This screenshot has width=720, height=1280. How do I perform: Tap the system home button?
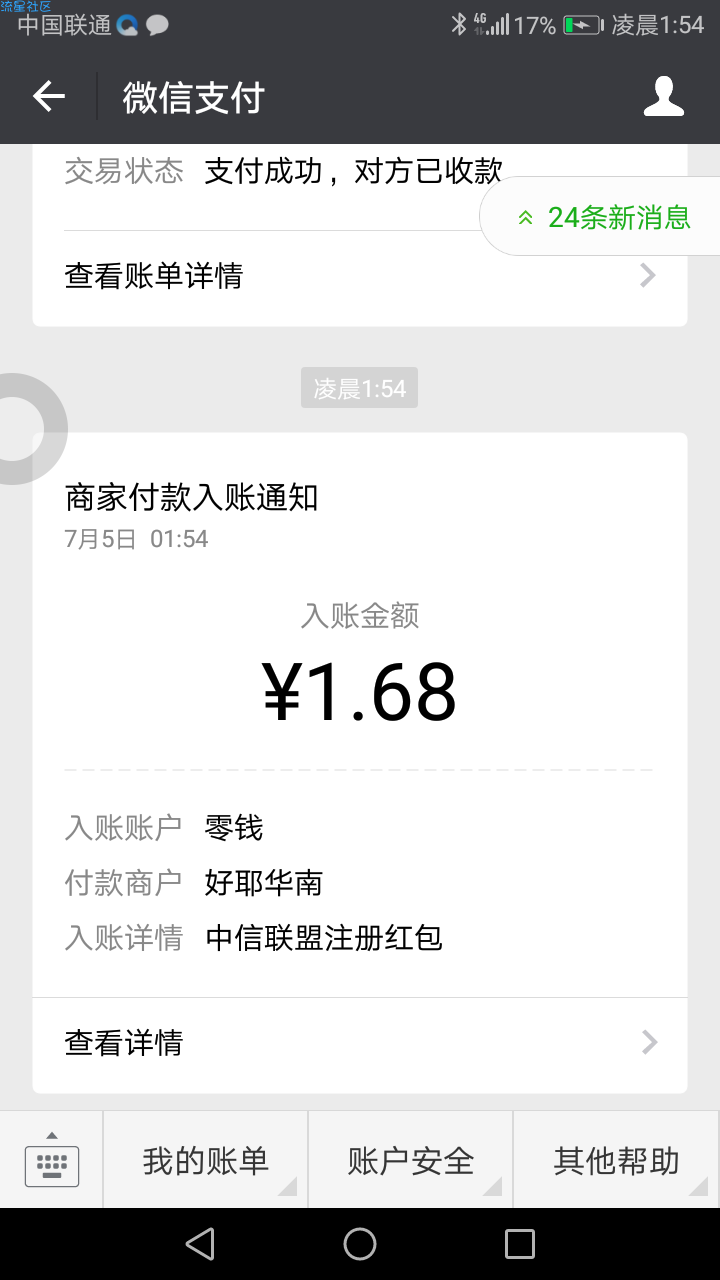360,1244
